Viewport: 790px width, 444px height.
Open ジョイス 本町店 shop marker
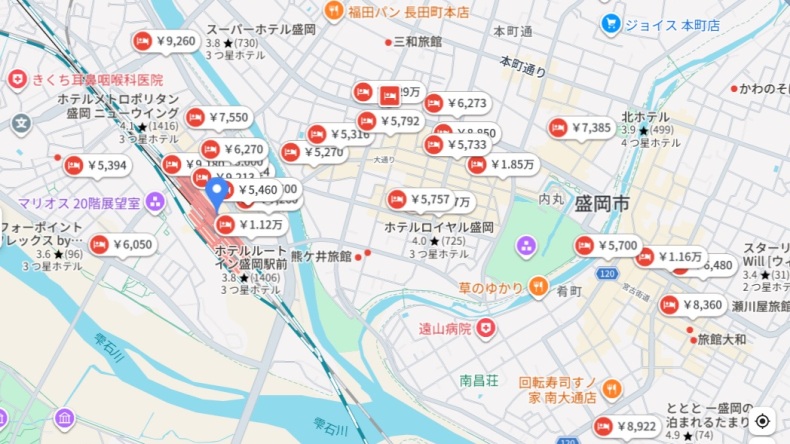[x=610, y=23]
